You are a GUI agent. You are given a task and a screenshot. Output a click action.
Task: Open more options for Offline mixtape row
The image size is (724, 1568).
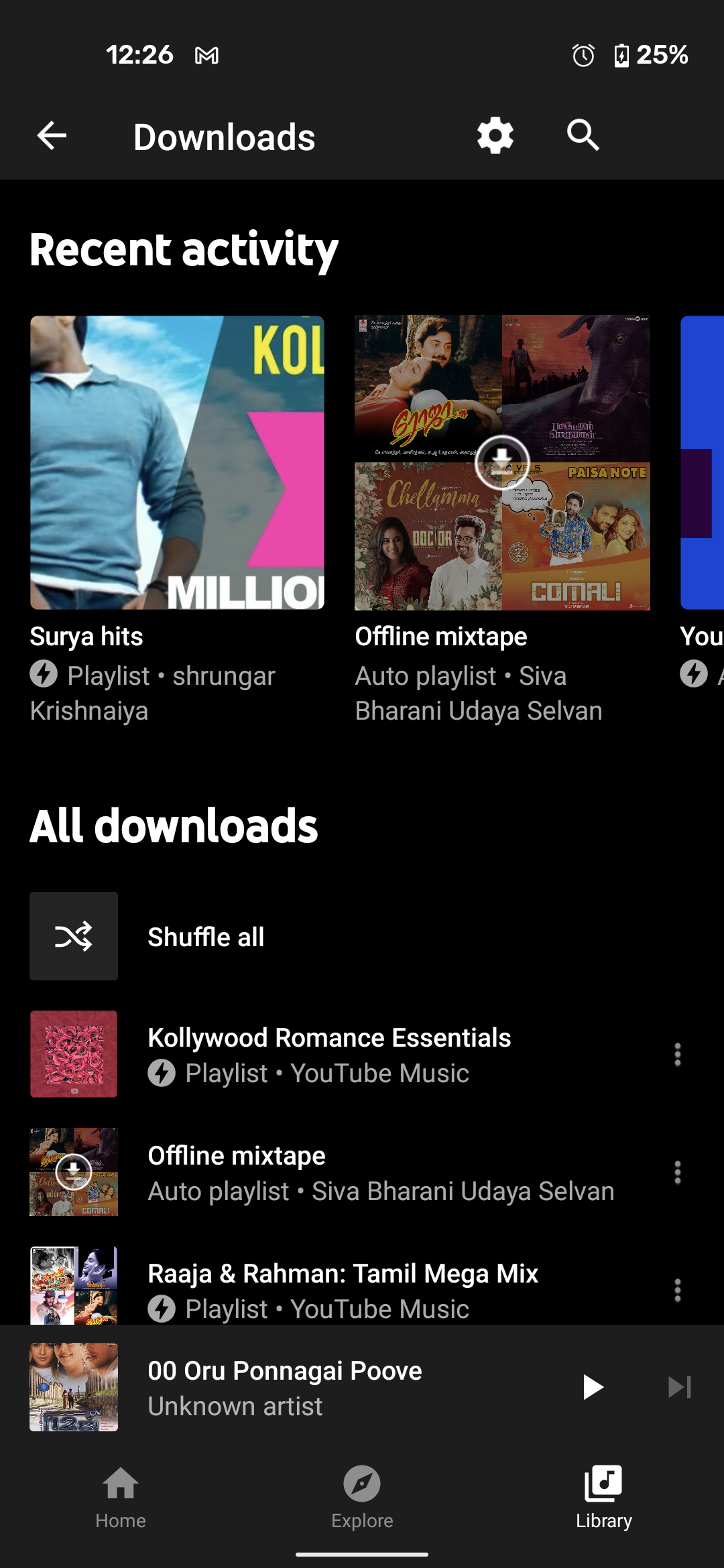pyautogui.click(x=677, y=1173)
